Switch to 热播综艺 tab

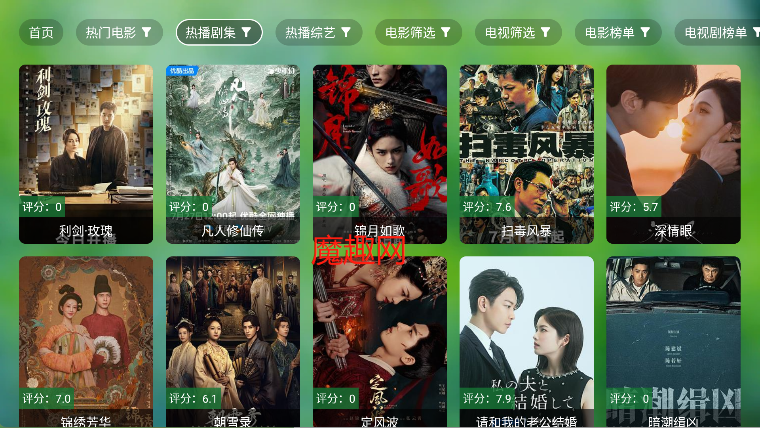319,32
